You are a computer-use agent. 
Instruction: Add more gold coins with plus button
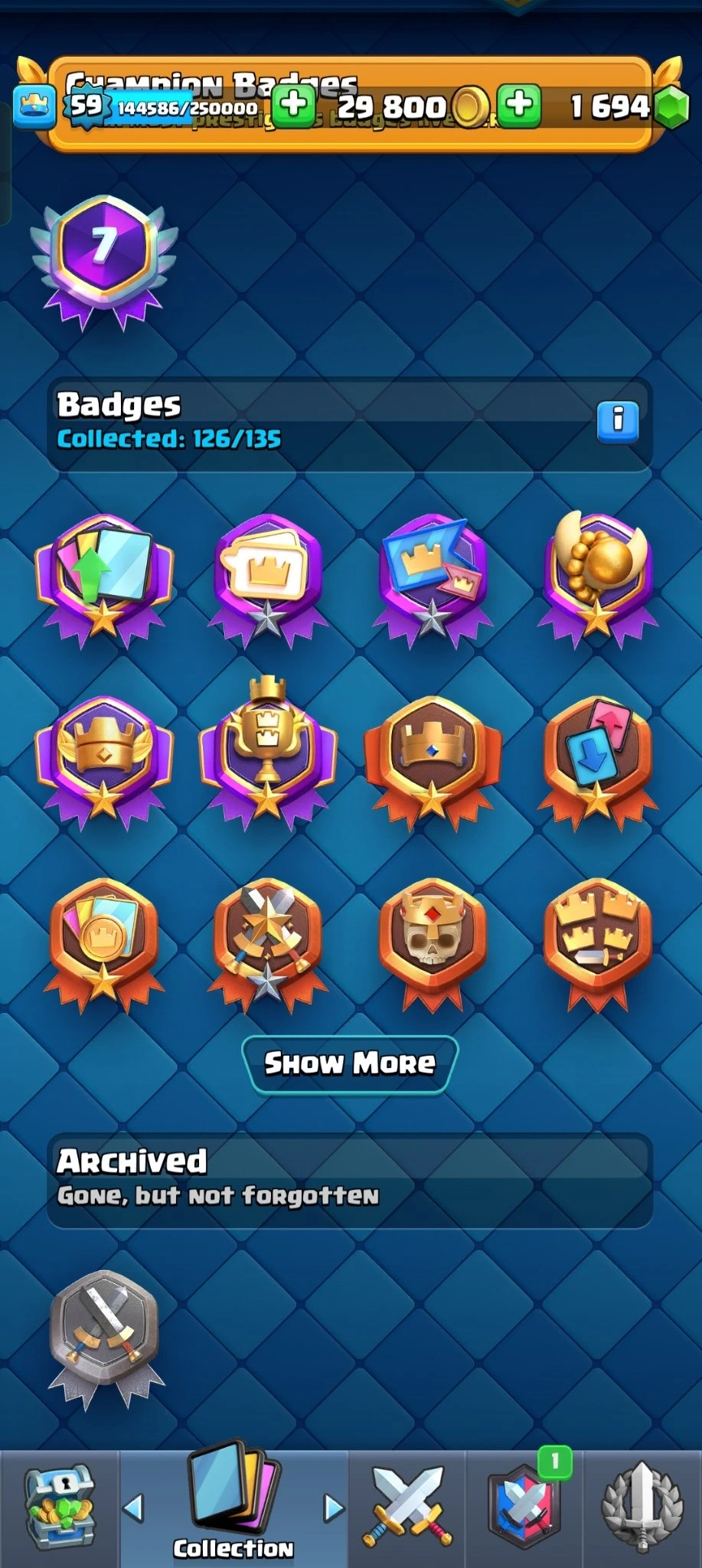[x=294, y=106]
